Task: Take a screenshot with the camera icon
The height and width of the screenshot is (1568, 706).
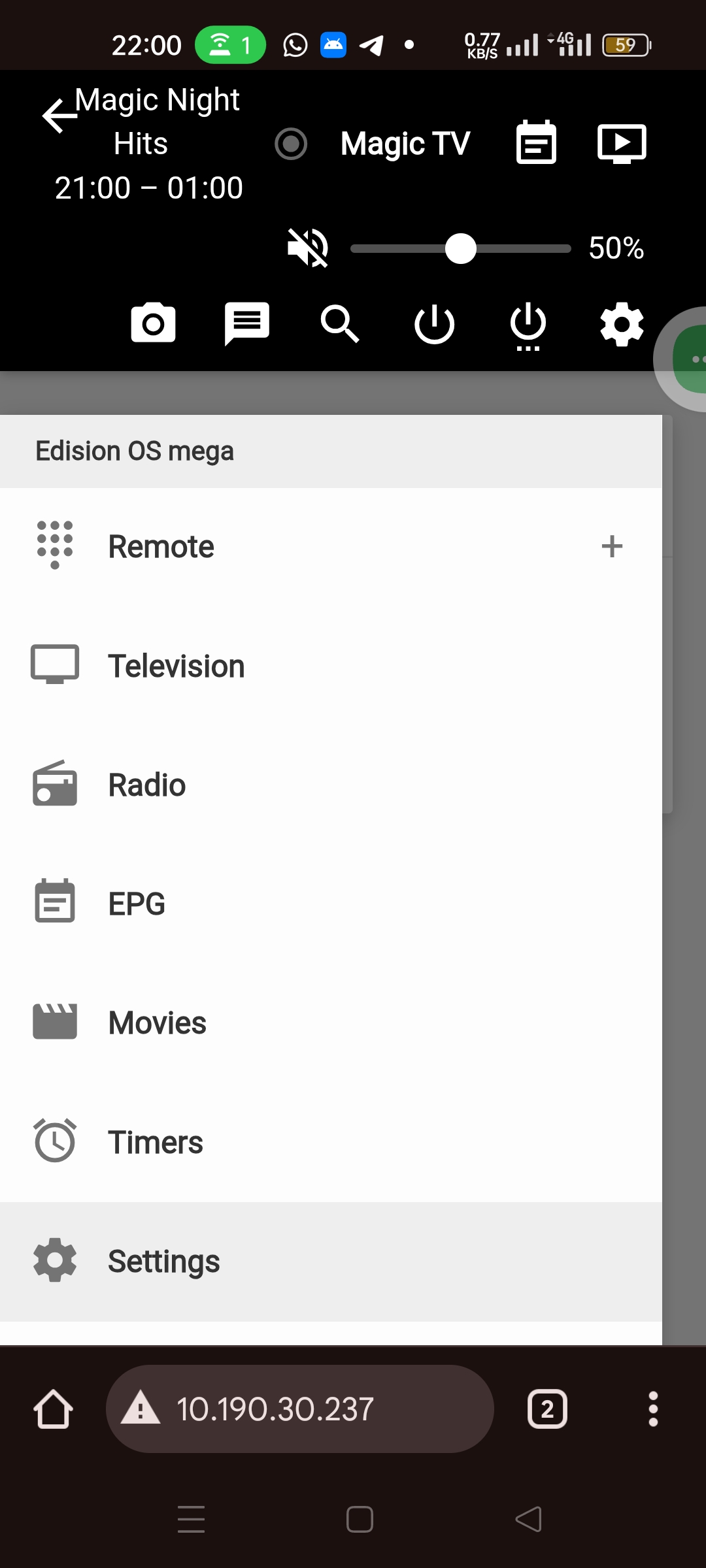Action: point(153,323)
